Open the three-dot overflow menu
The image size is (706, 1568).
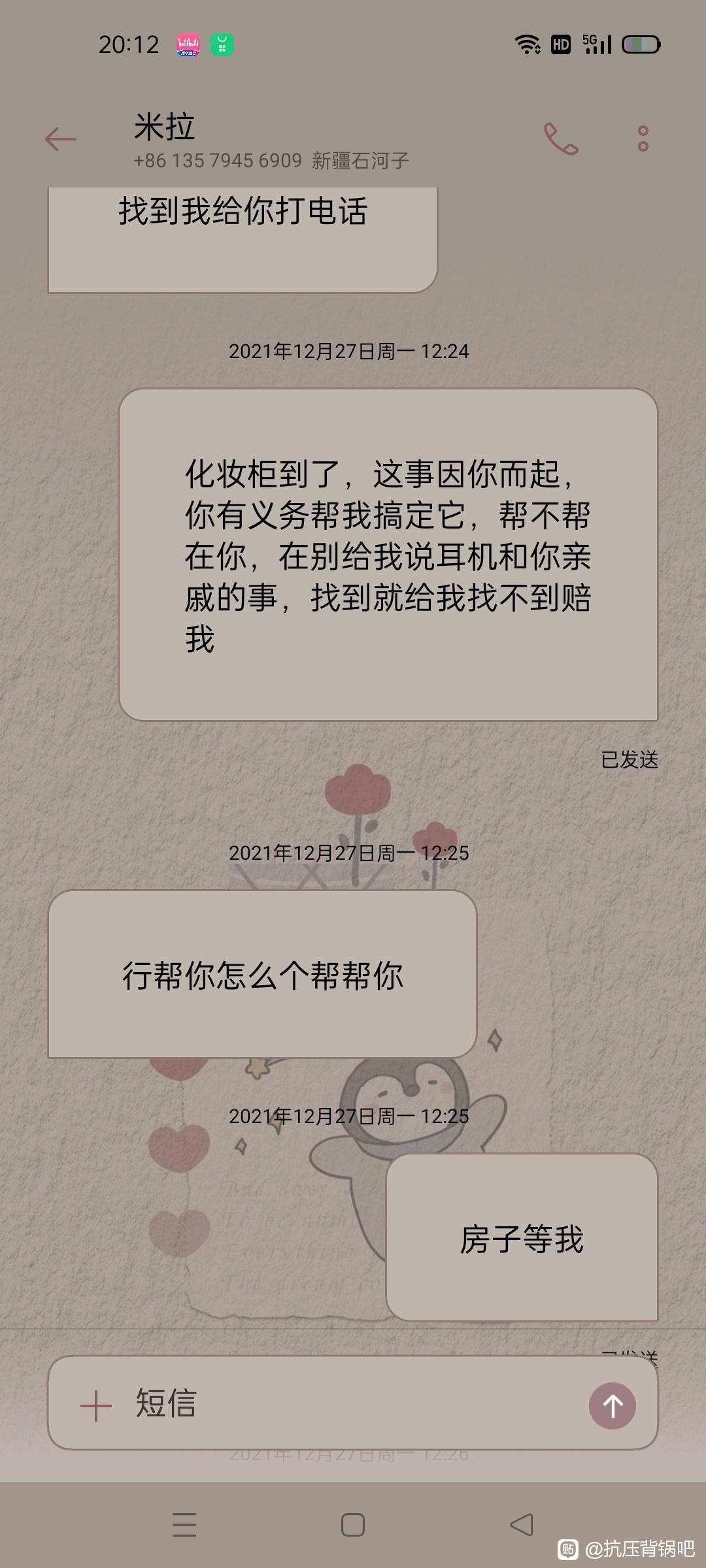click(x=643, y=139)
